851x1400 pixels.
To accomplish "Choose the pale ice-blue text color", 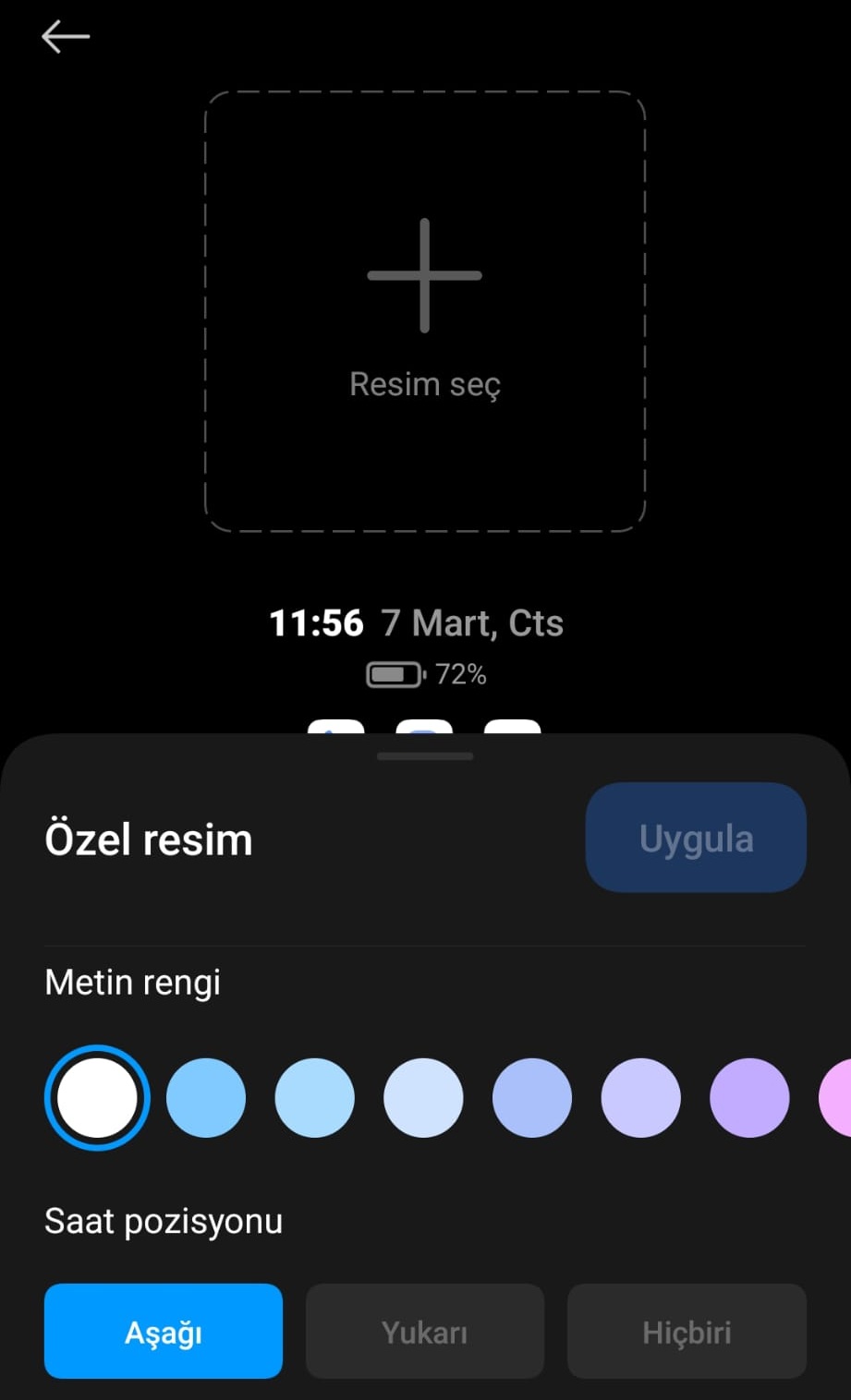I will 422,1097.
